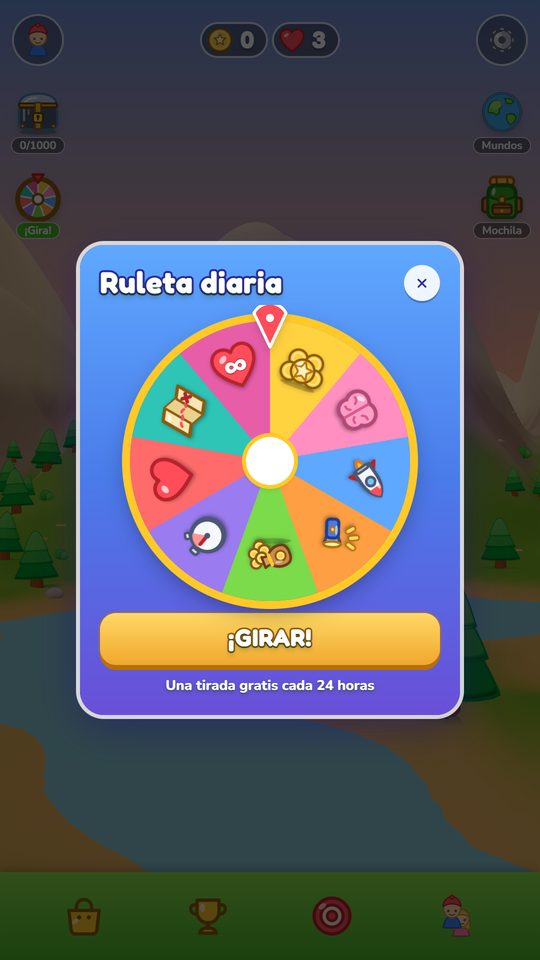The height and width of the screenshot is (960, 540).
Task: Tap the ¡Gira! roulette shortcut
Action: pos(38,206)
